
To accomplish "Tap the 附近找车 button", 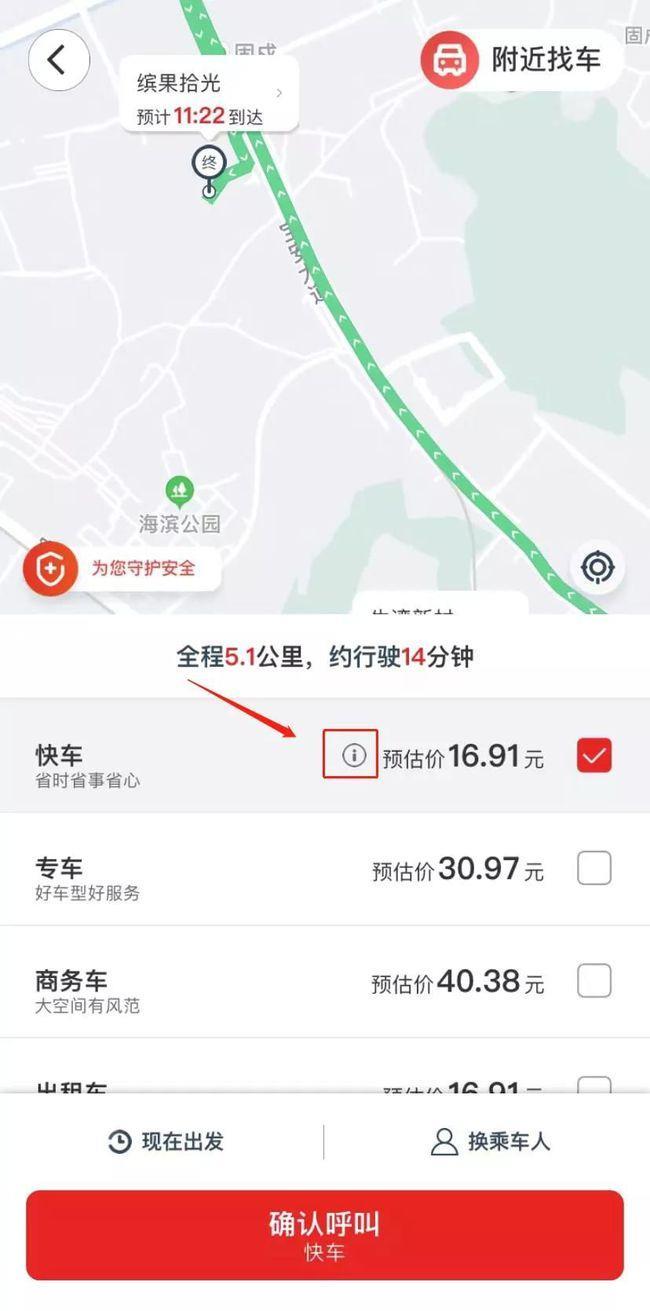I will click(517, 60).
